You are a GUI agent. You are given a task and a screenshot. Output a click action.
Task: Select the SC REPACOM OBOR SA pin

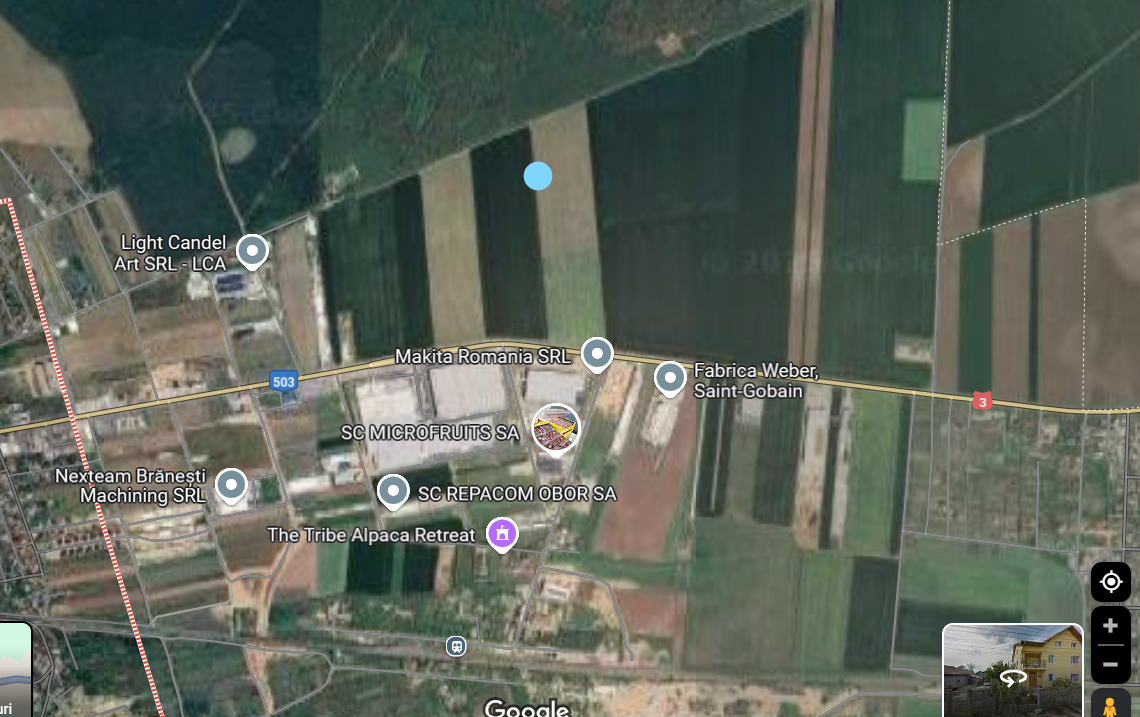(x=393, y=491)
